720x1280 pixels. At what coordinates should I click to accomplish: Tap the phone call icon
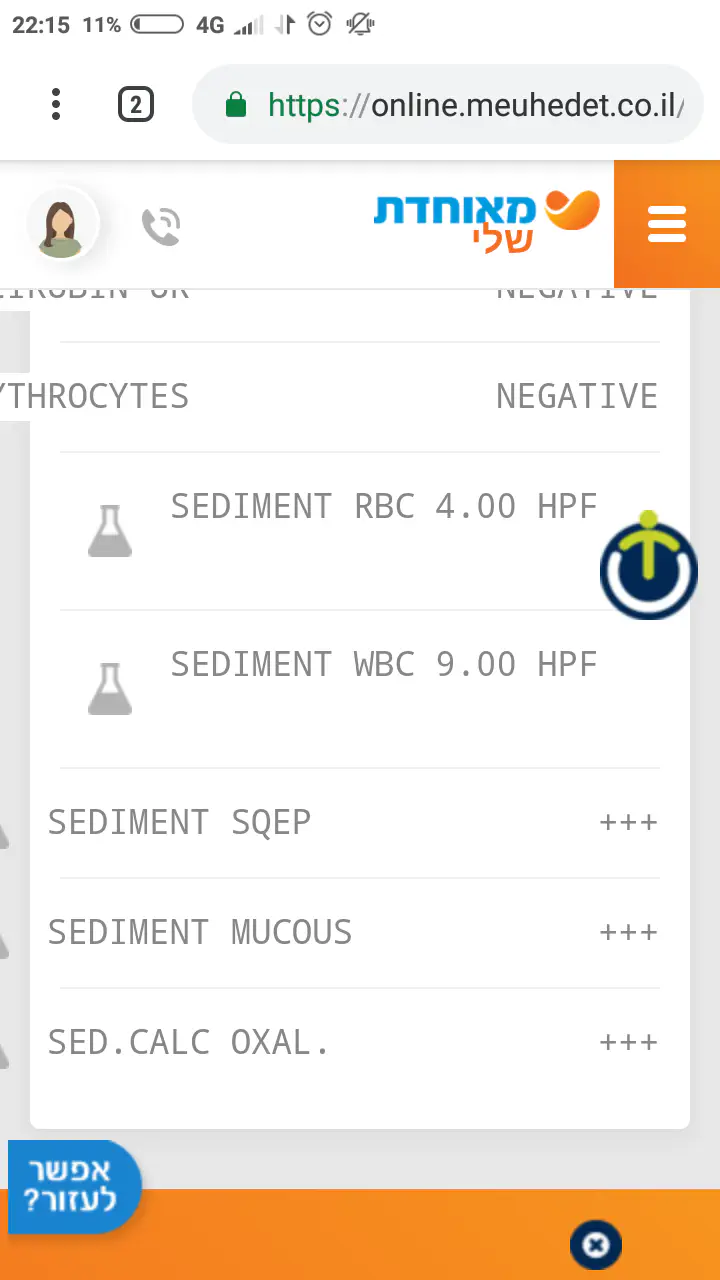[x=161, y=227]
